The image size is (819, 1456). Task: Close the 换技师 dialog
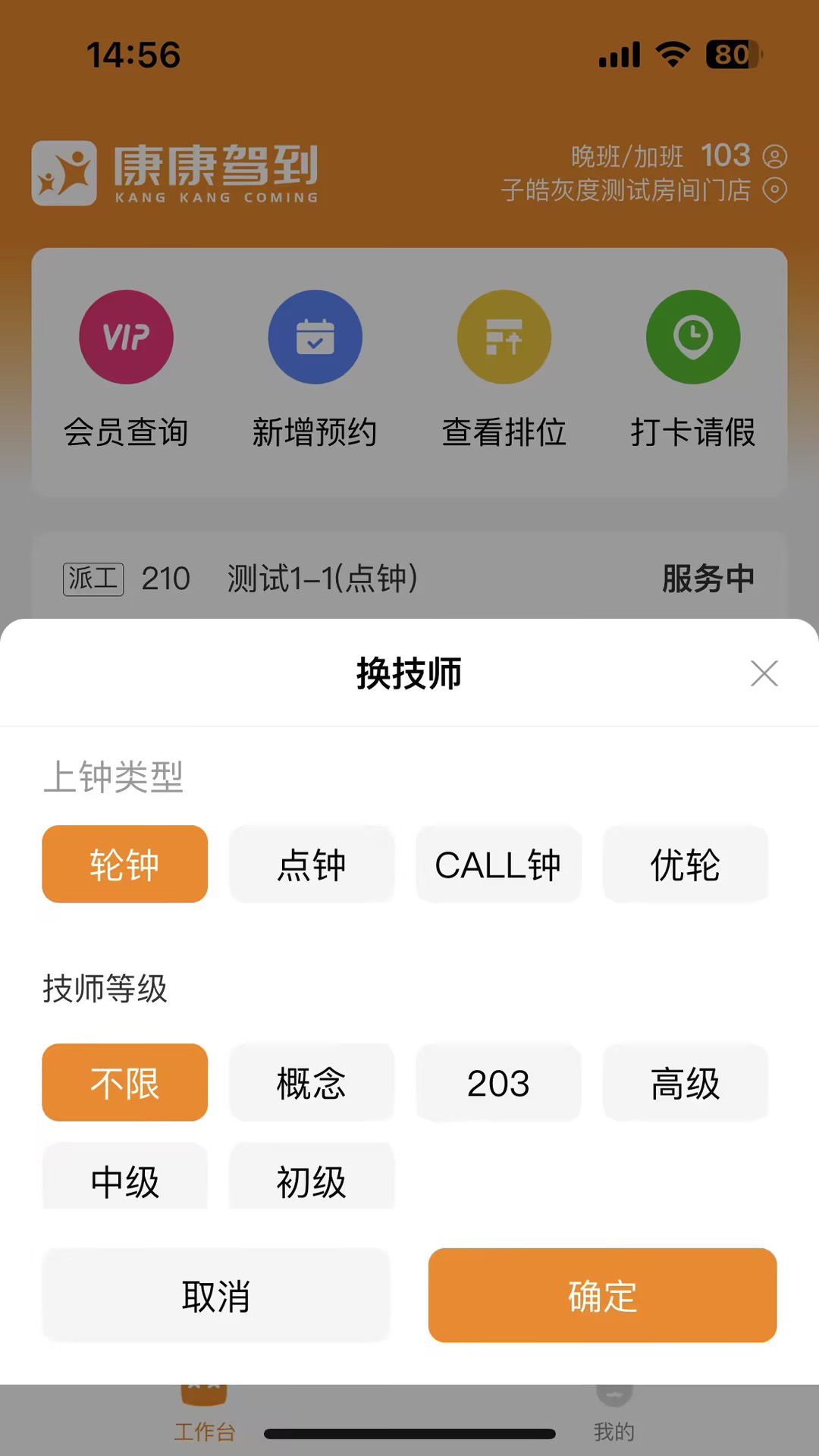click(x=764, y=673)
